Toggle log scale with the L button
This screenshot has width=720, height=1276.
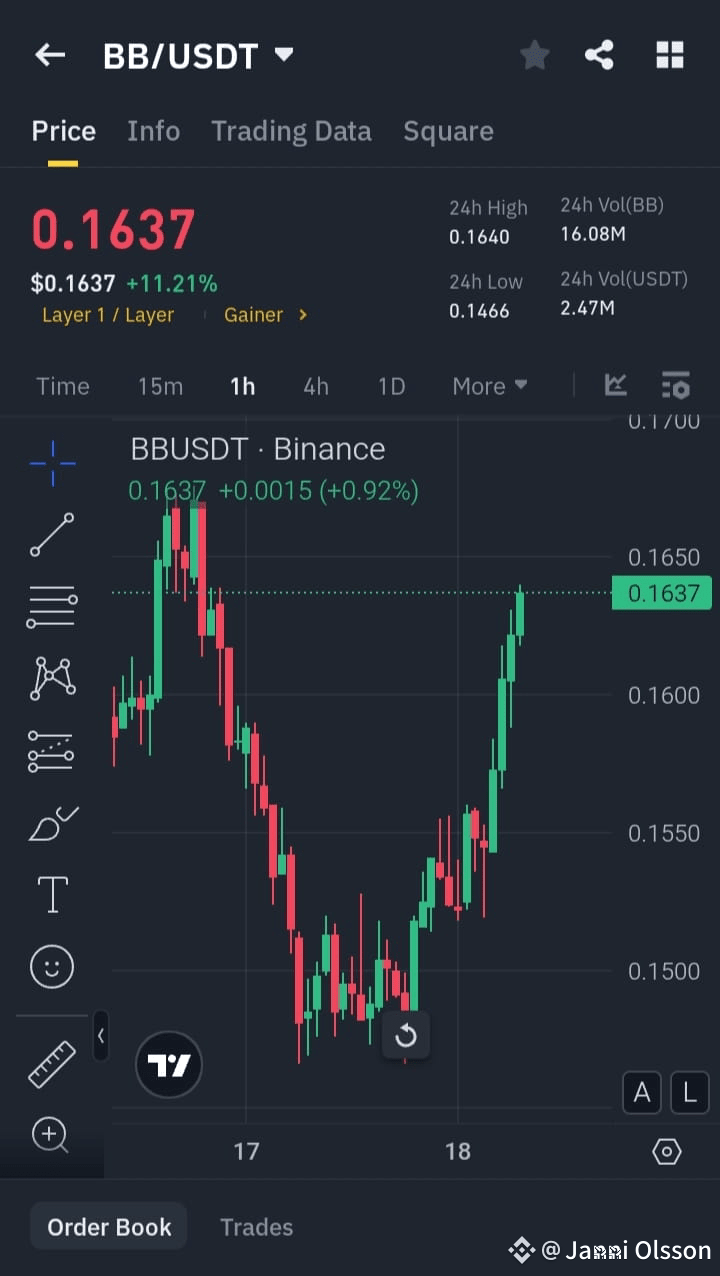point(690,1092)
